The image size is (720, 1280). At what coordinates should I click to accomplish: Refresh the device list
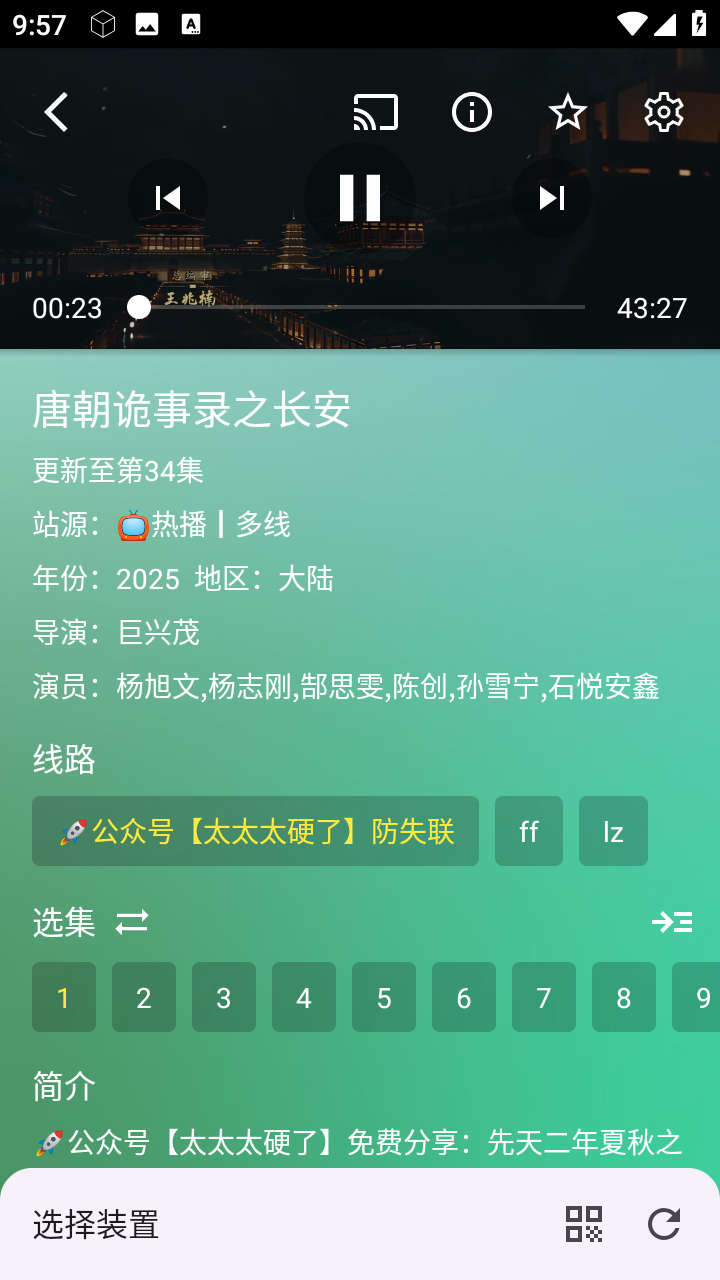coord(664,1223)
